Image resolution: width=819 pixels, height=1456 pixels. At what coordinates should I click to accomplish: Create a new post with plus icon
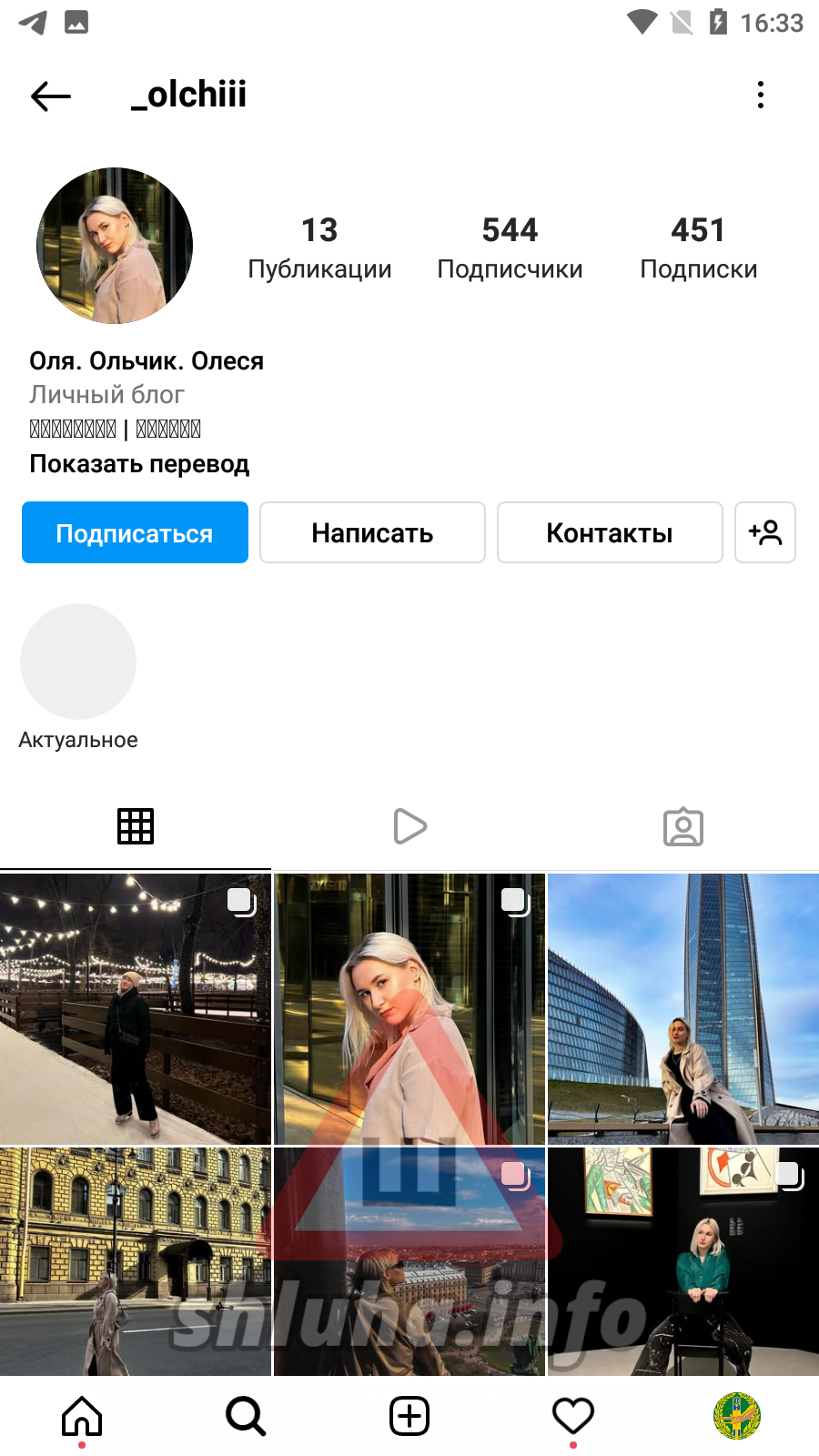[409, 1416]
